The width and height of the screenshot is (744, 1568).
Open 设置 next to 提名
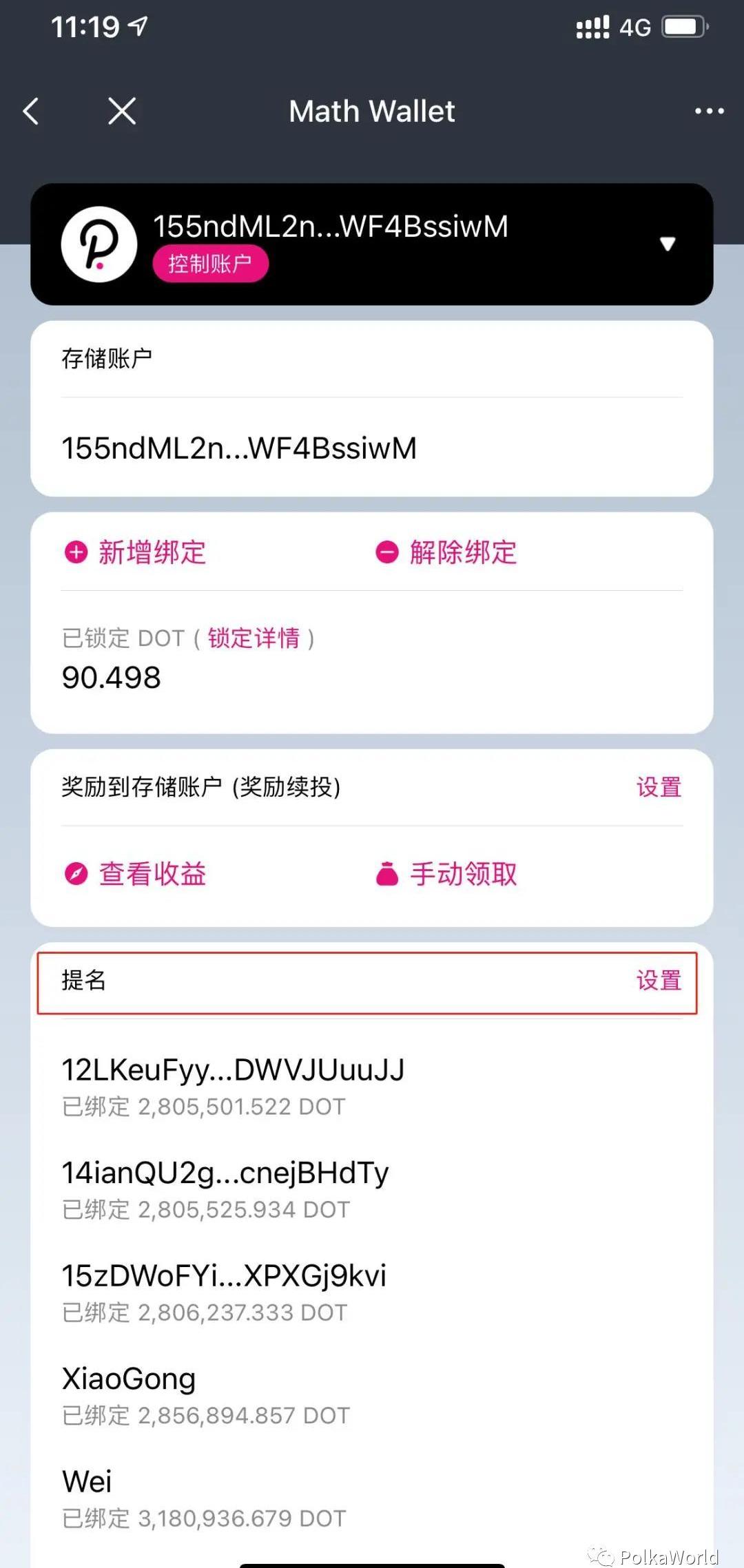(659, 981)
